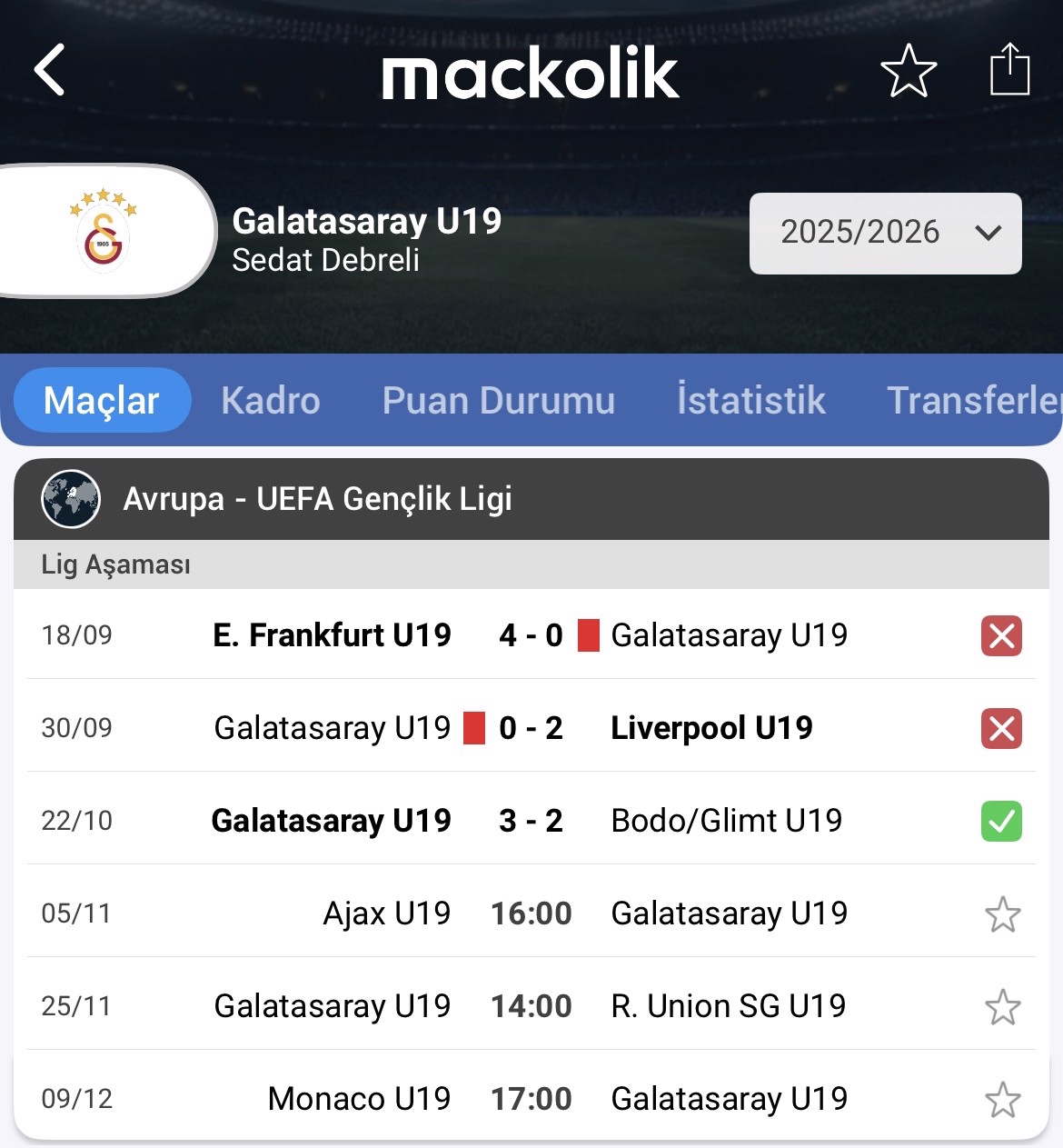The width and height of the screenshot is (1063, 1148).
Task: Select the Maçlar tab
Action: (x=102, y=401)
